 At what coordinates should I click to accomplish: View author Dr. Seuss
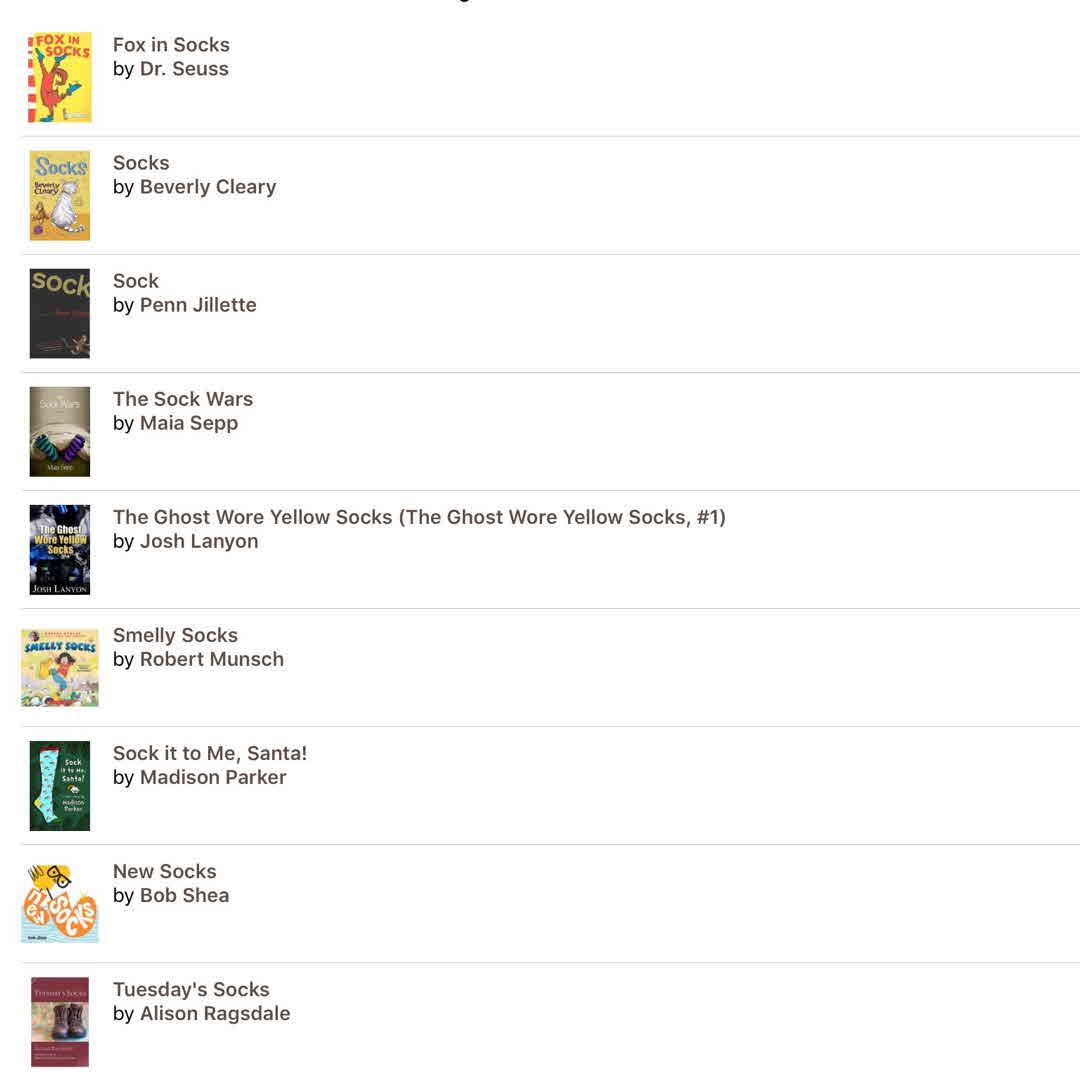[184, 69]
